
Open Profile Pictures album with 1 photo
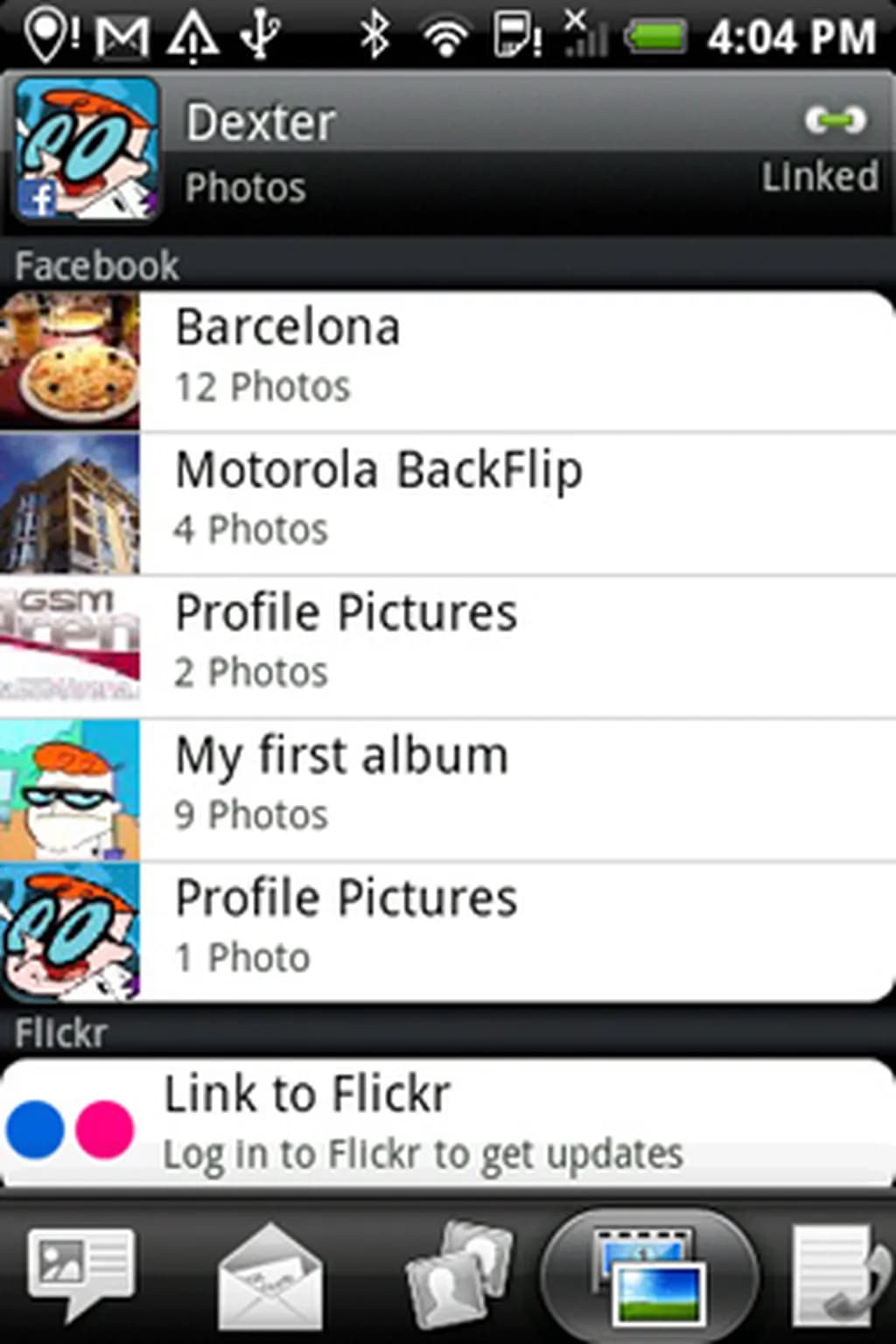pos(446,931)
